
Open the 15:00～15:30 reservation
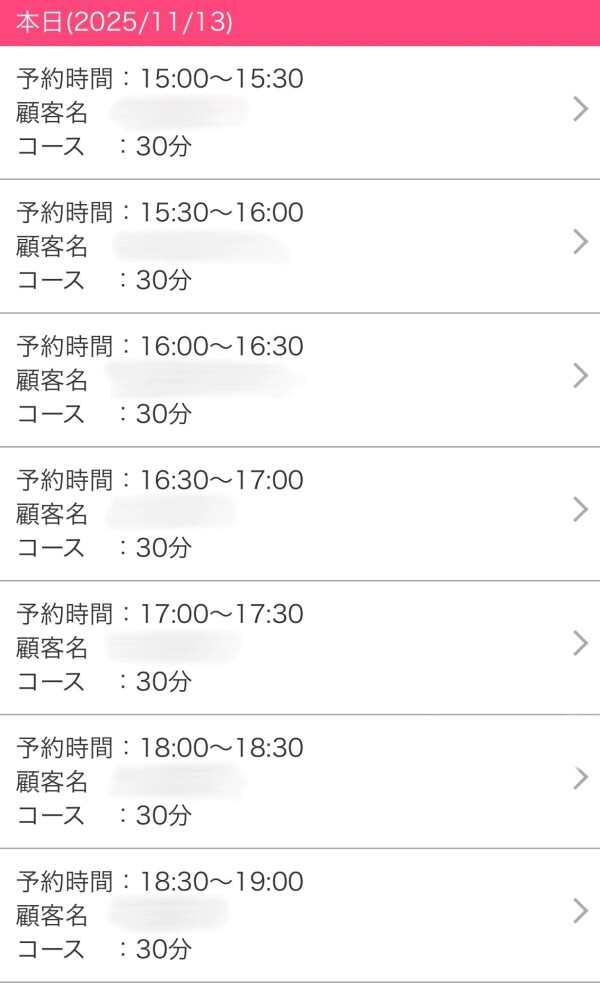pyautogui.click(x=300, y=112)
